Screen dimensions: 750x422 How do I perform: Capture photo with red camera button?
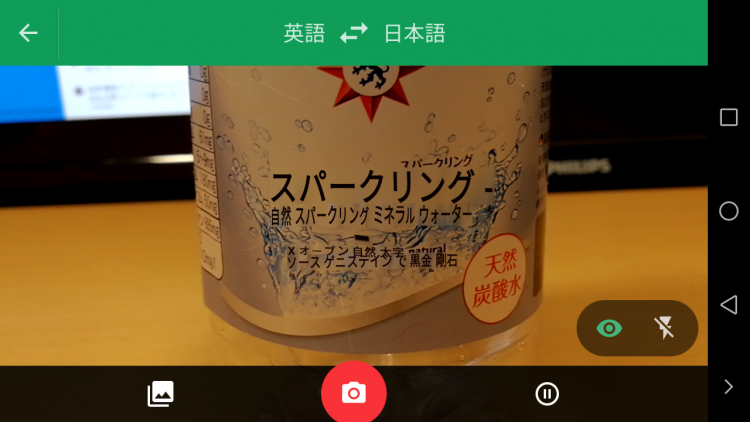click(353, 393)
